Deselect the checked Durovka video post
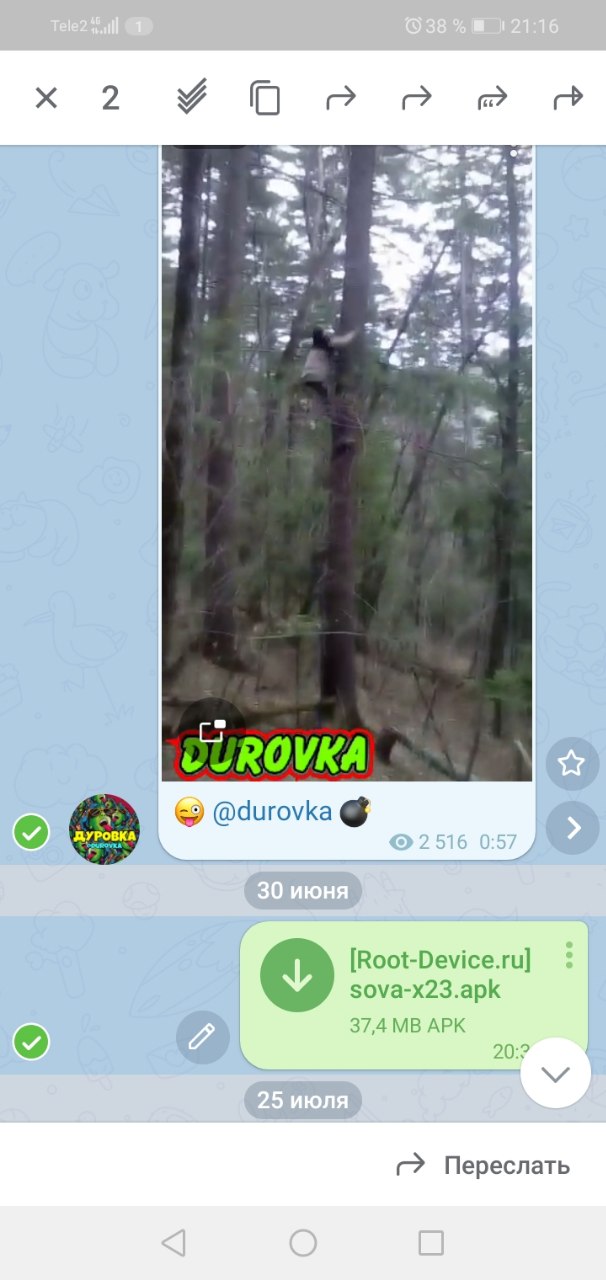The width and height of the screenshot is (606, 1280). [x=32, y=831]
